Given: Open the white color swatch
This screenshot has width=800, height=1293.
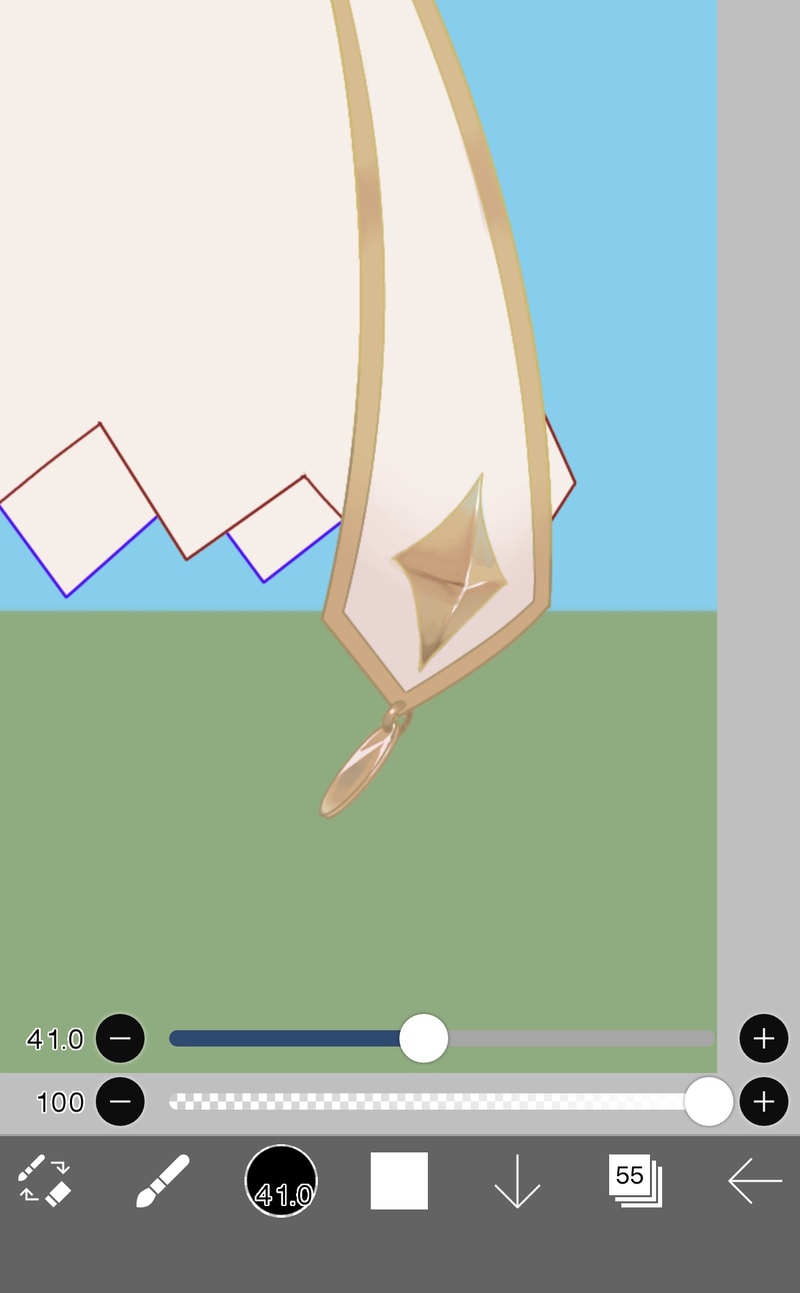Looking at the screenshot, I should (399, 1181).
